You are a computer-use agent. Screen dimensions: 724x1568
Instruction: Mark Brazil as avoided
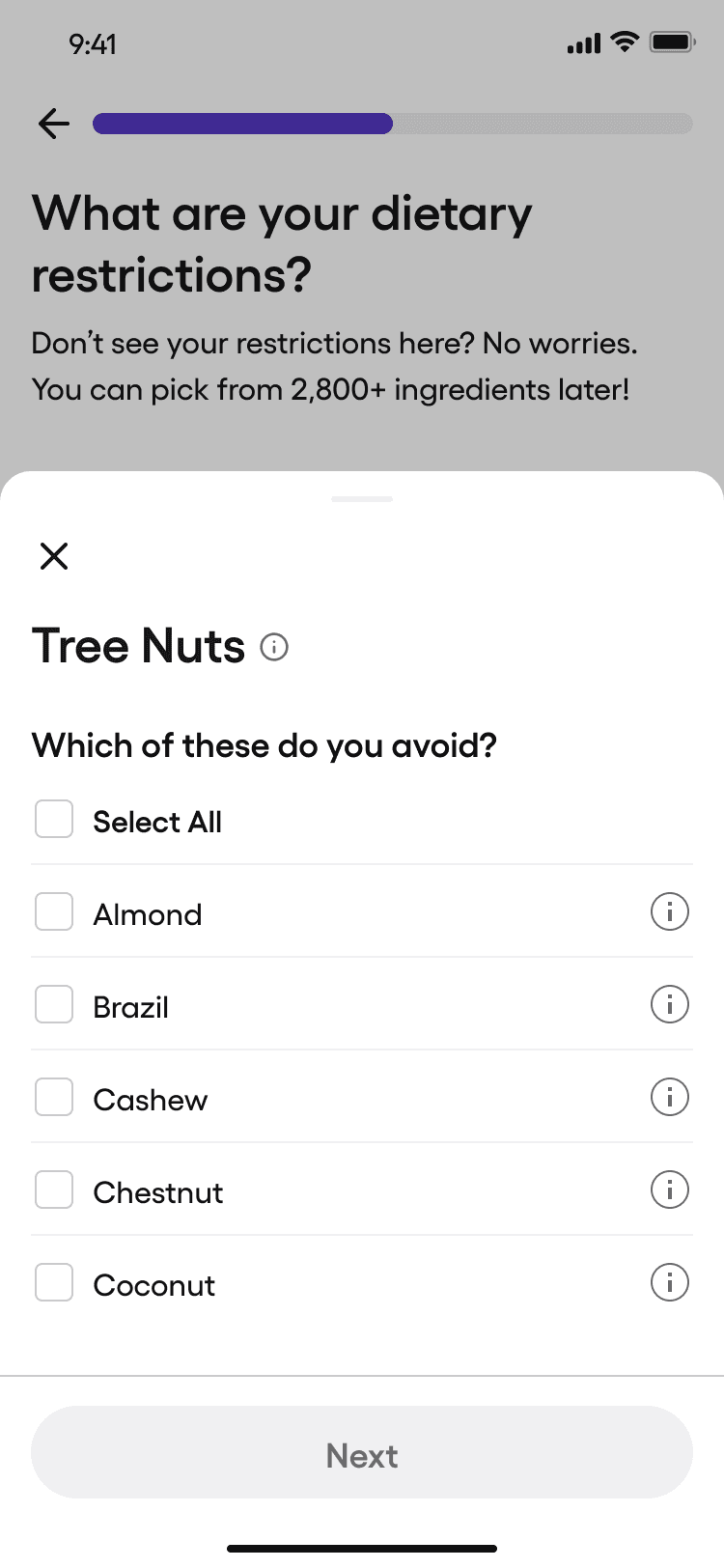tap(54, 1004)
